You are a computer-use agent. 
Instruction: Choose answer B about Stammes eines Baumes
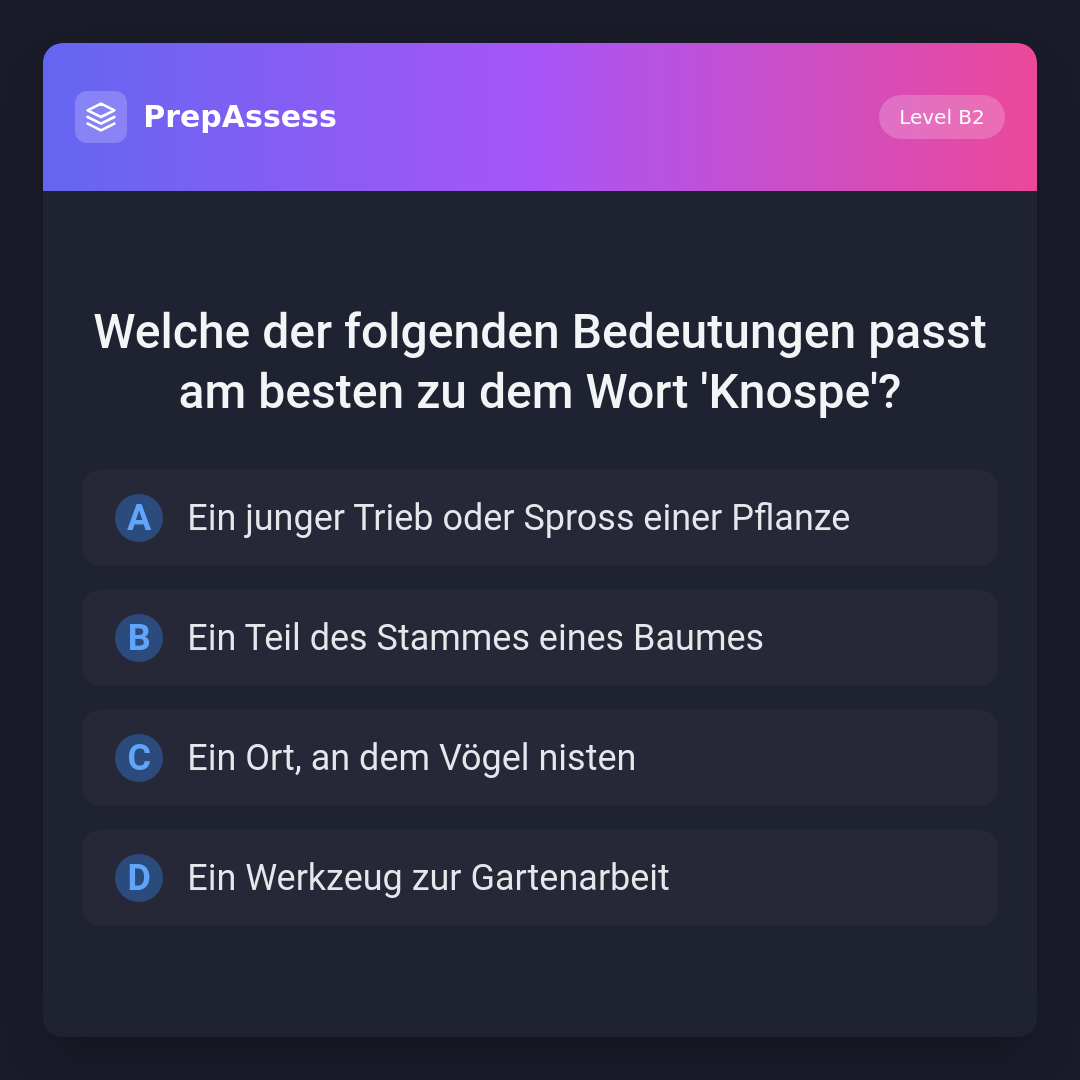(x=540, y=638)
